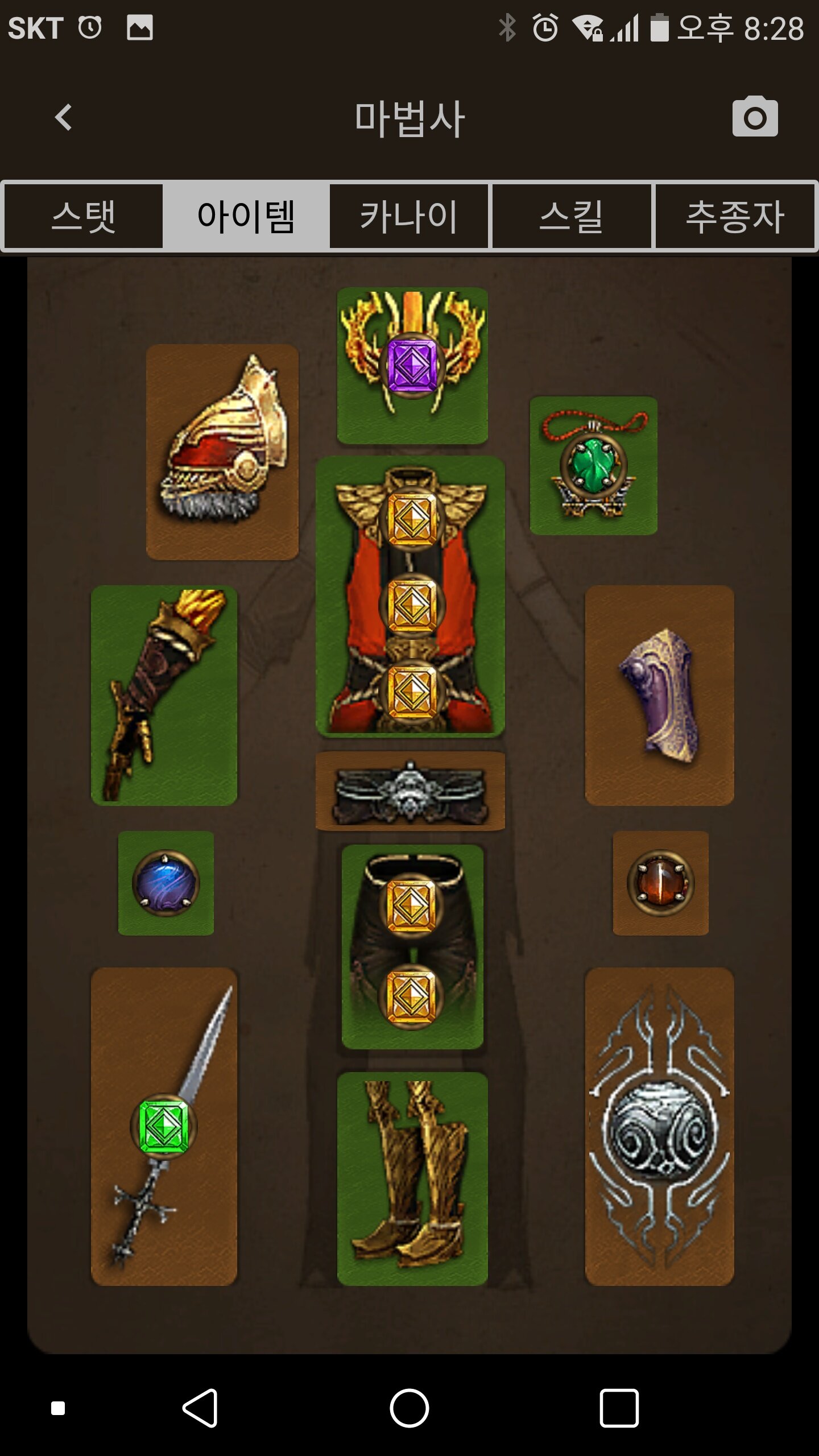The width and height of the screenshot is (819, 1456).
Task: Inspect the silver orb off-hand item
Action: 659,1126
